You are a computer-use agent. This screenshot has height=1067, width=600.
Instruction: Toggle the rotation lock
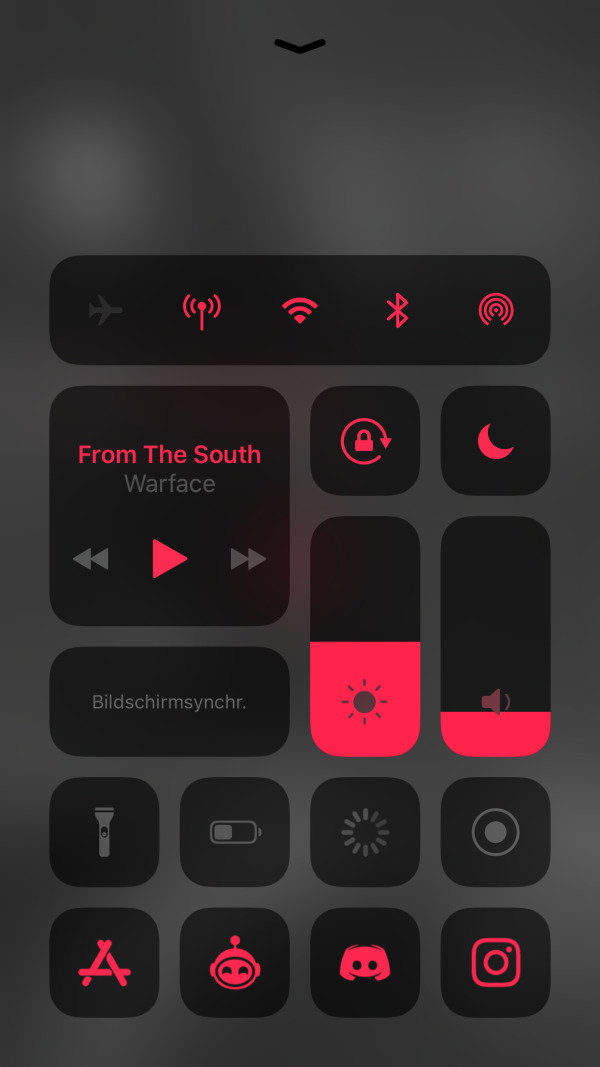365,441
